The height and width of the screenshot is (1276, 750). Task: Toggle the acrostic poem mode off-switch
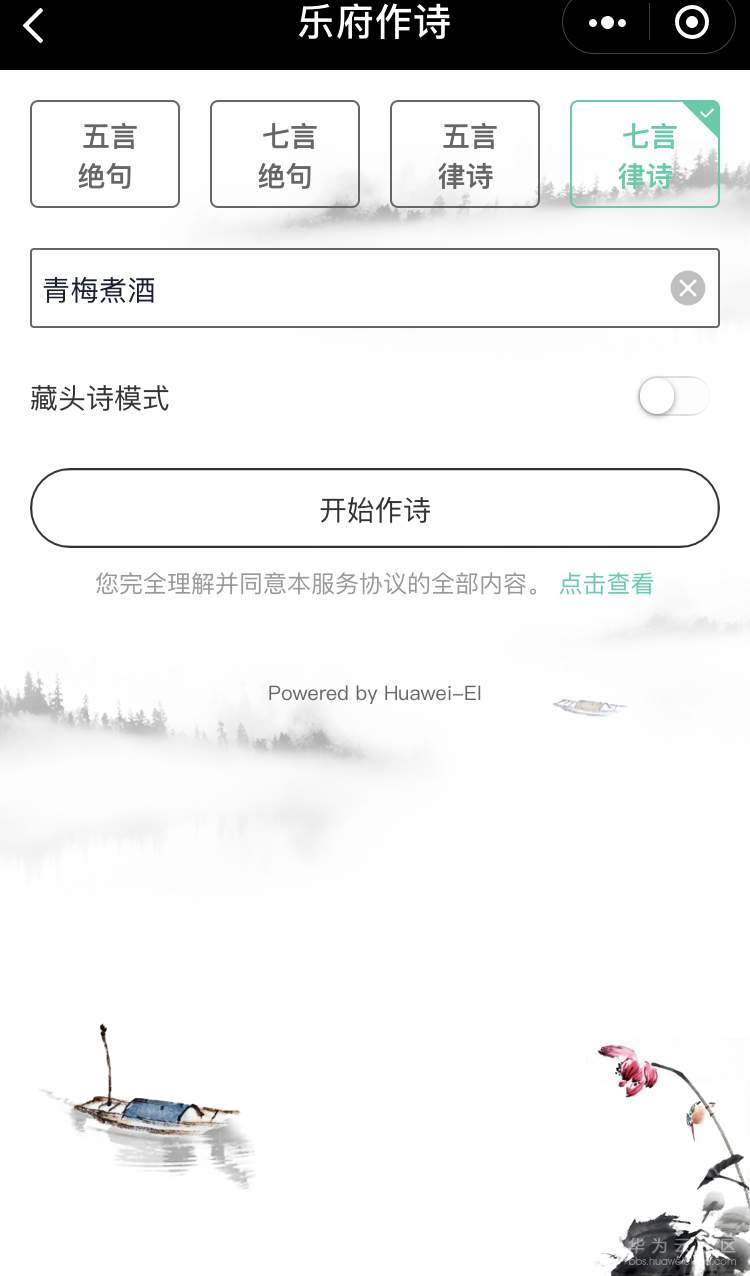click(x=673, y=396)
